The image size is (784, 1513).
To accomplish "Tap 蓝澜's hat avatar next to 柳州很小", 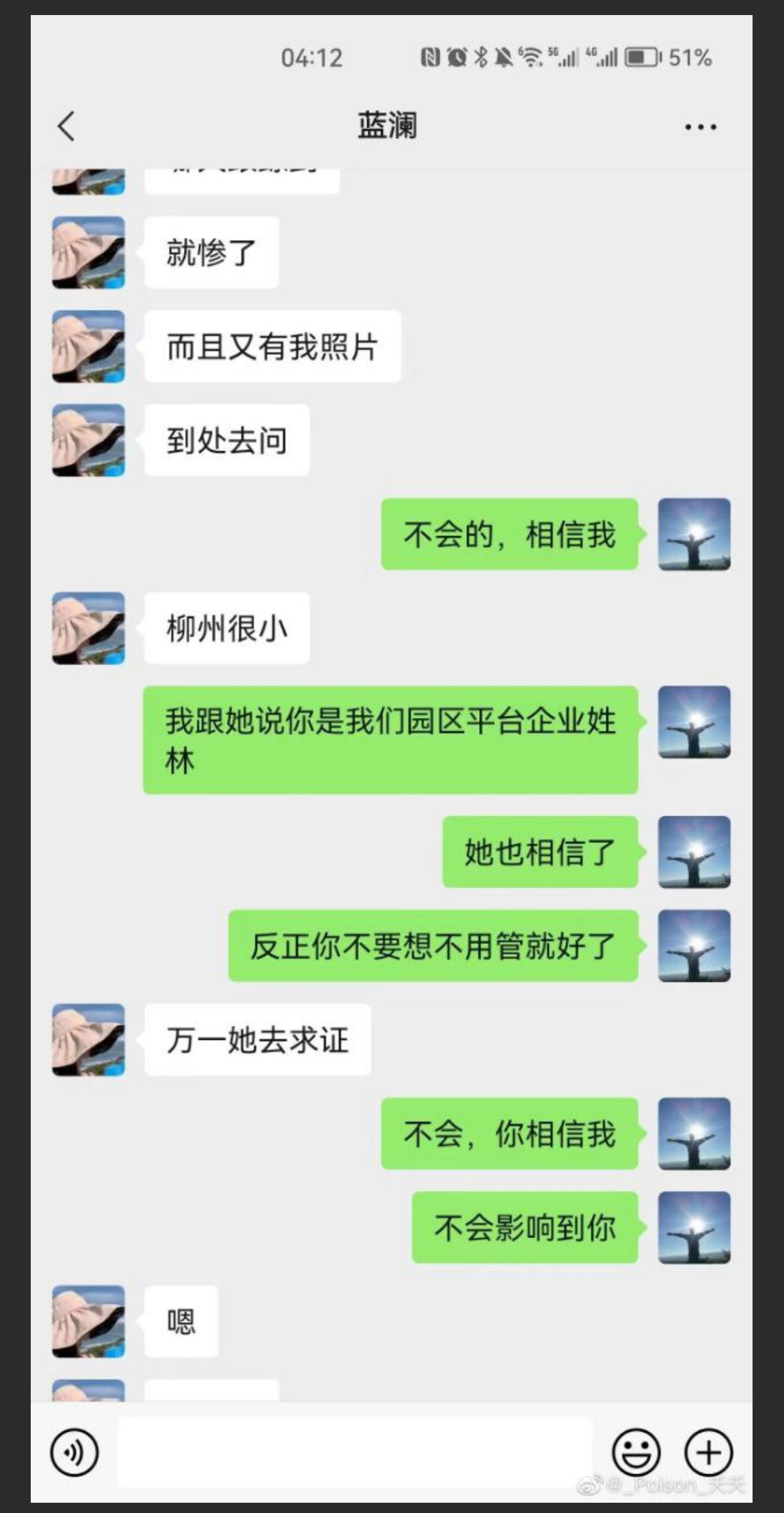I will (88, 628).
